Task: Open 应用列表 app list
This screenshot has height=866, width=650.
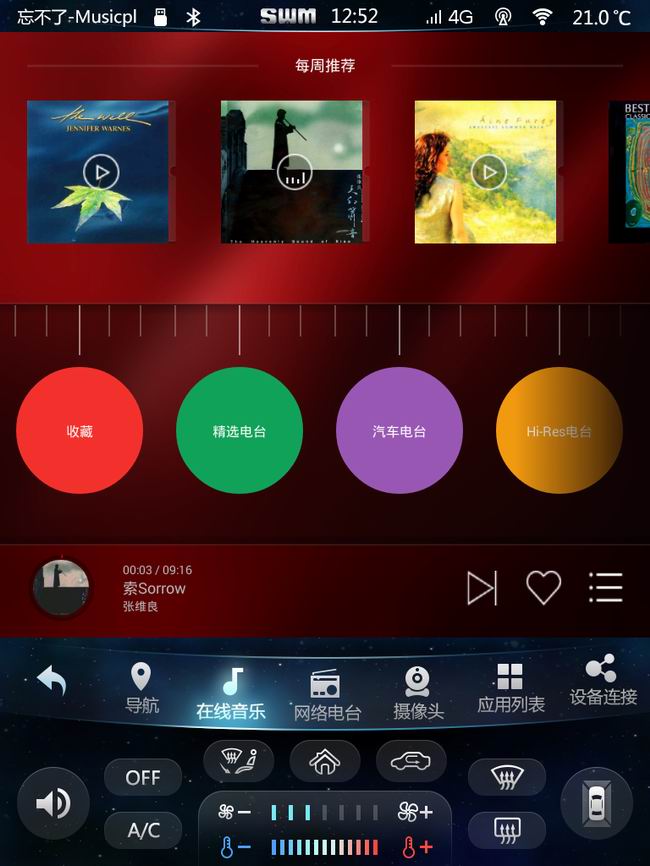Action: 510,689
